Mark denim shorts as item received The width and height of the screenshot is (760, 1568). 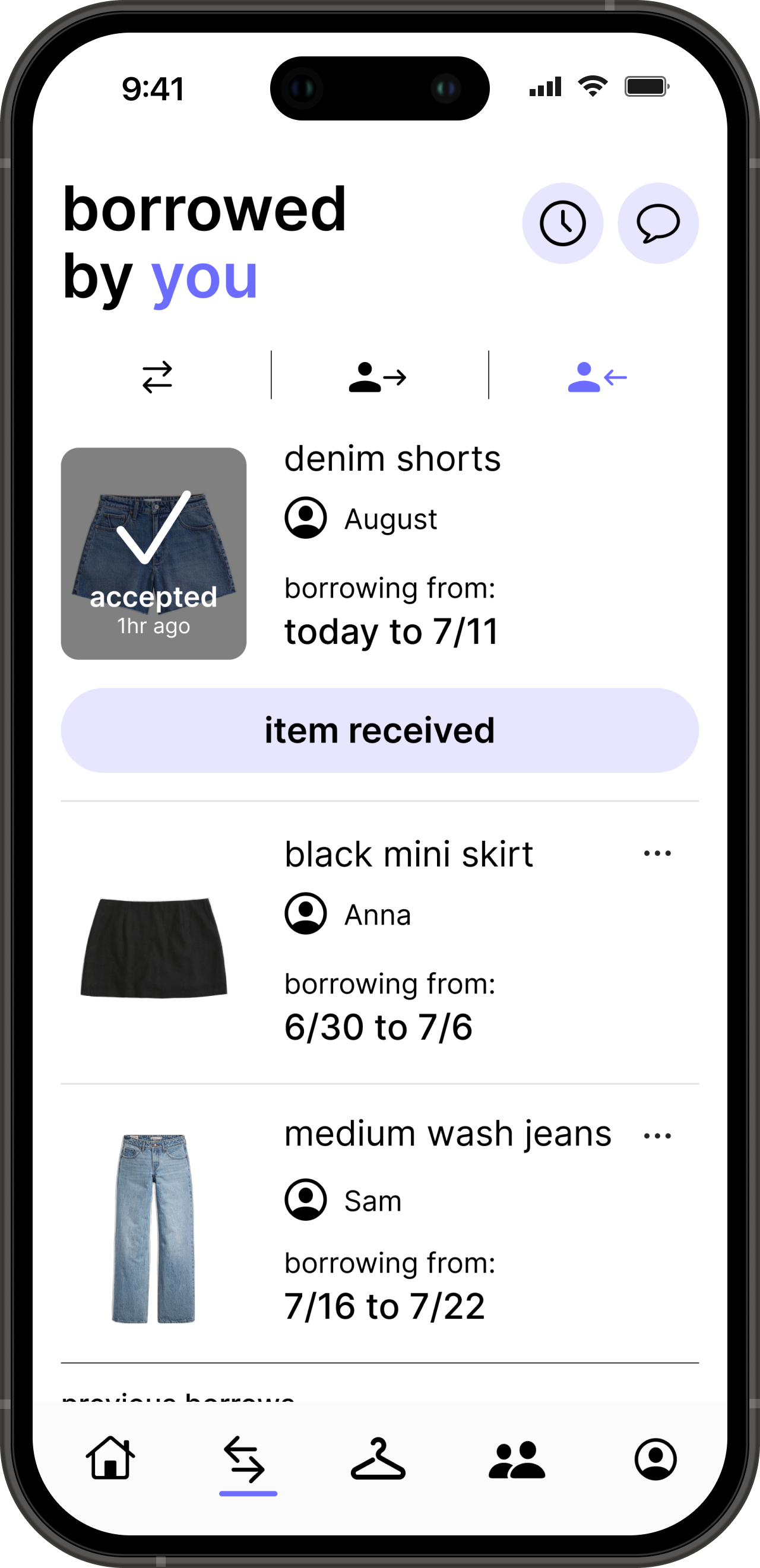[x=379, y=731]
